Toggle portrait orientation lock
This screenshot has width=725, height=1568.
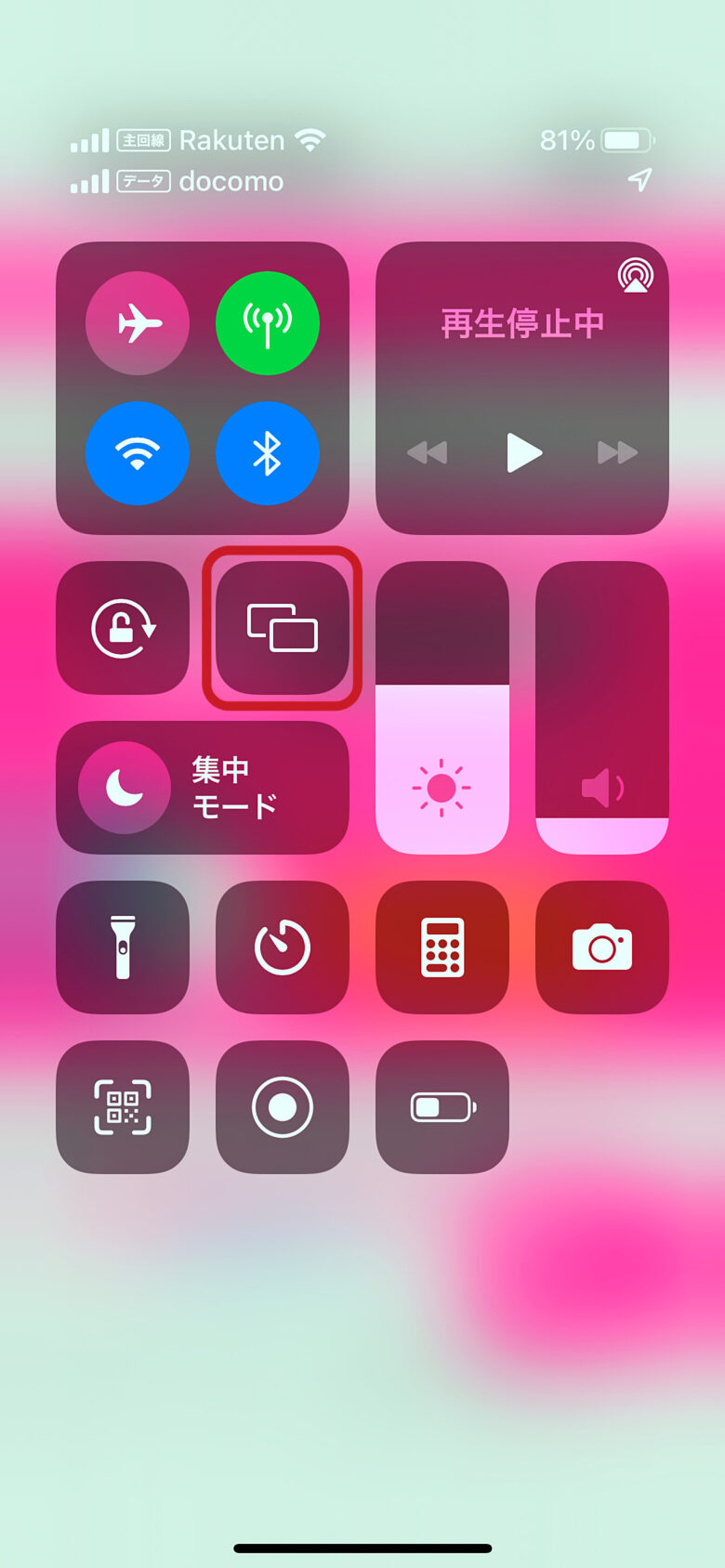click(123, 628)
